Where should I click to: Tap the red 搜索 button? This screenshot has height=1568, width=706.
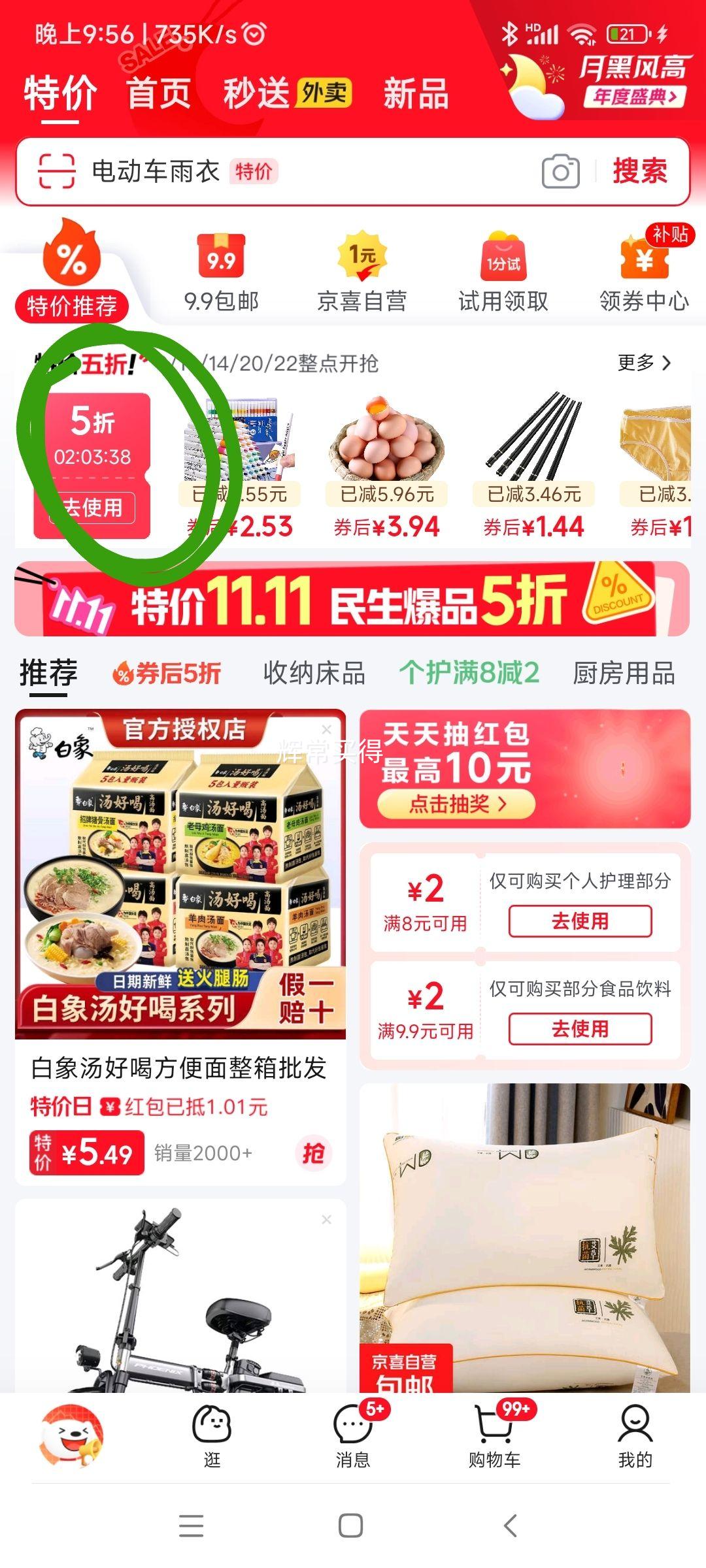[639, 171]
